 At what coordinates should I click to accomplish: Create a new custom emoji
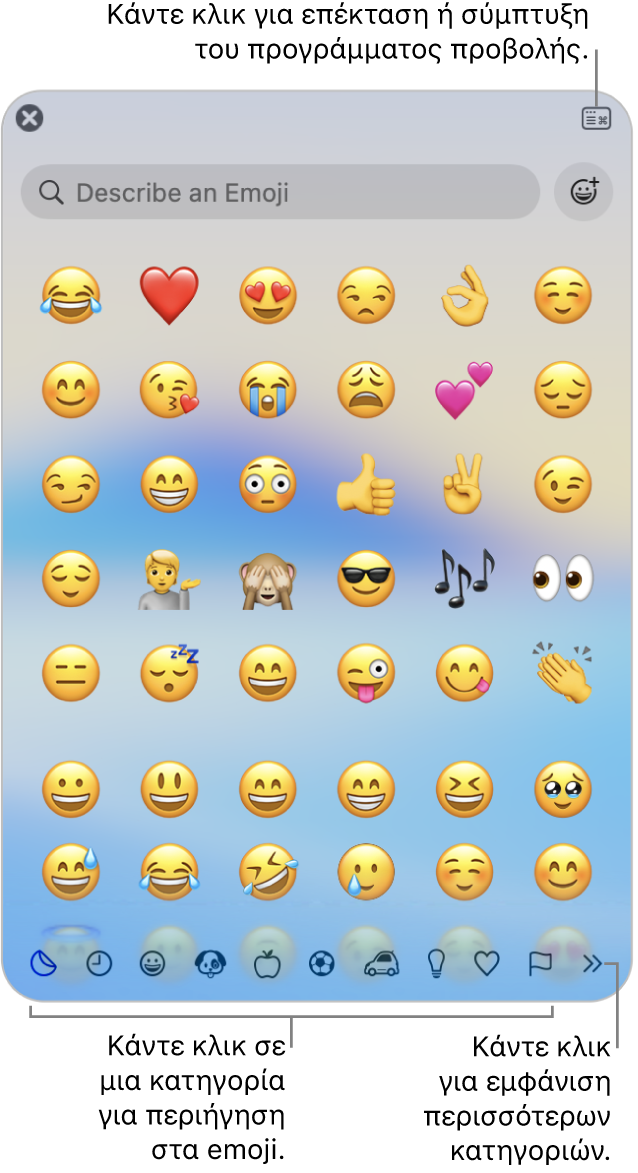584,192
